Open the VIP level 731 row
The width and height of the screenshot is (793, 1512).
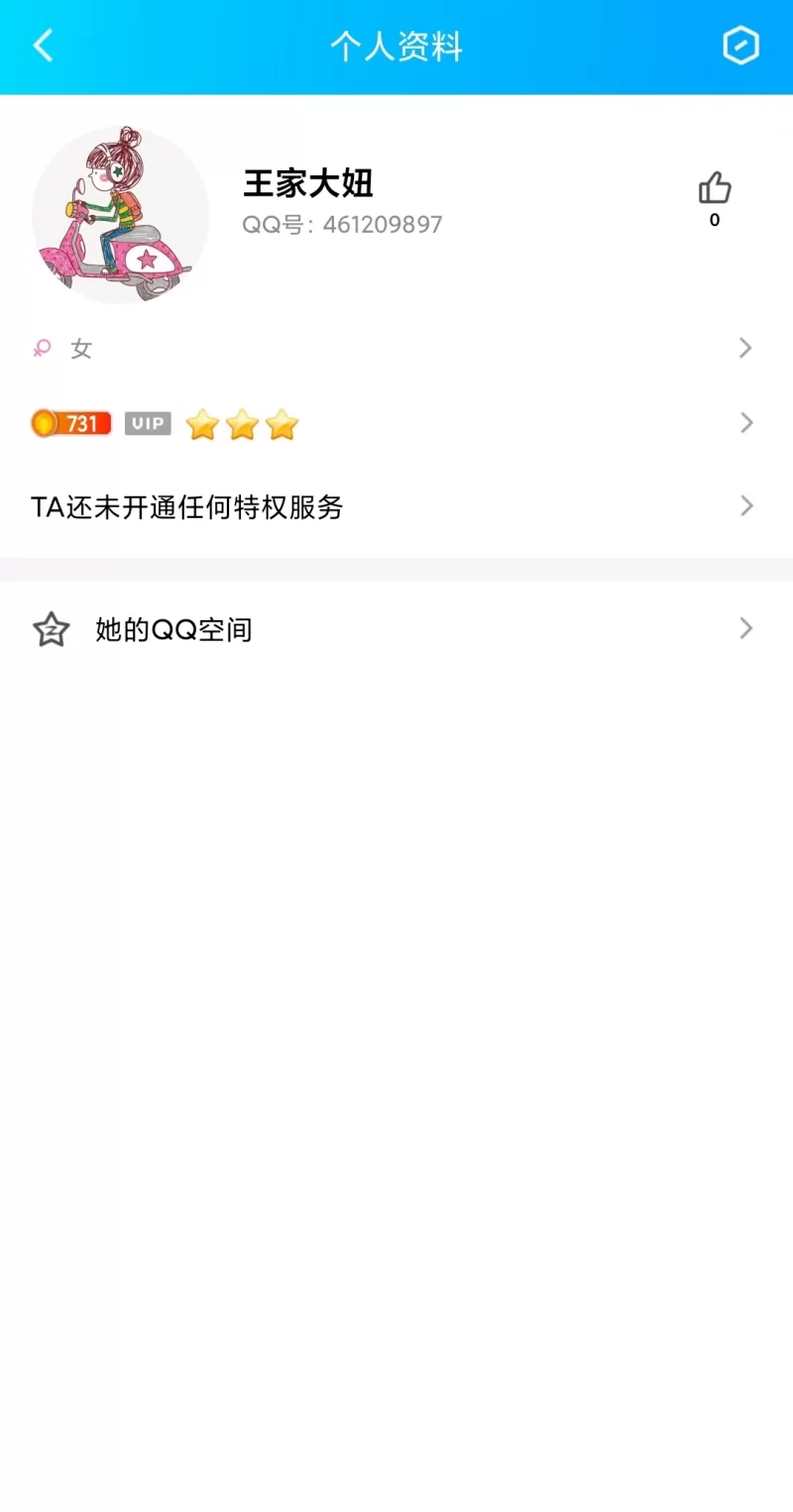point(396,424)
